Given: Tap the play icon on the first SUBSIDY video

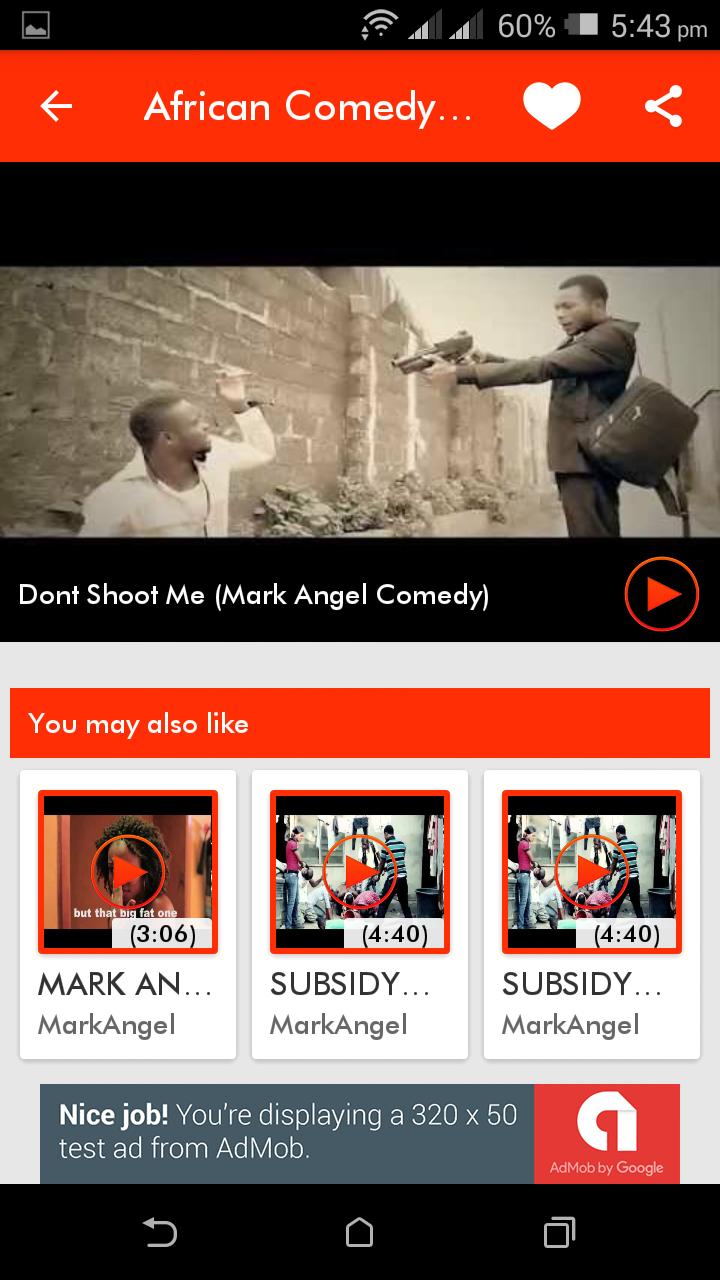Looking at the screenshot, I should pyautogui.click(x=359, y=870).
